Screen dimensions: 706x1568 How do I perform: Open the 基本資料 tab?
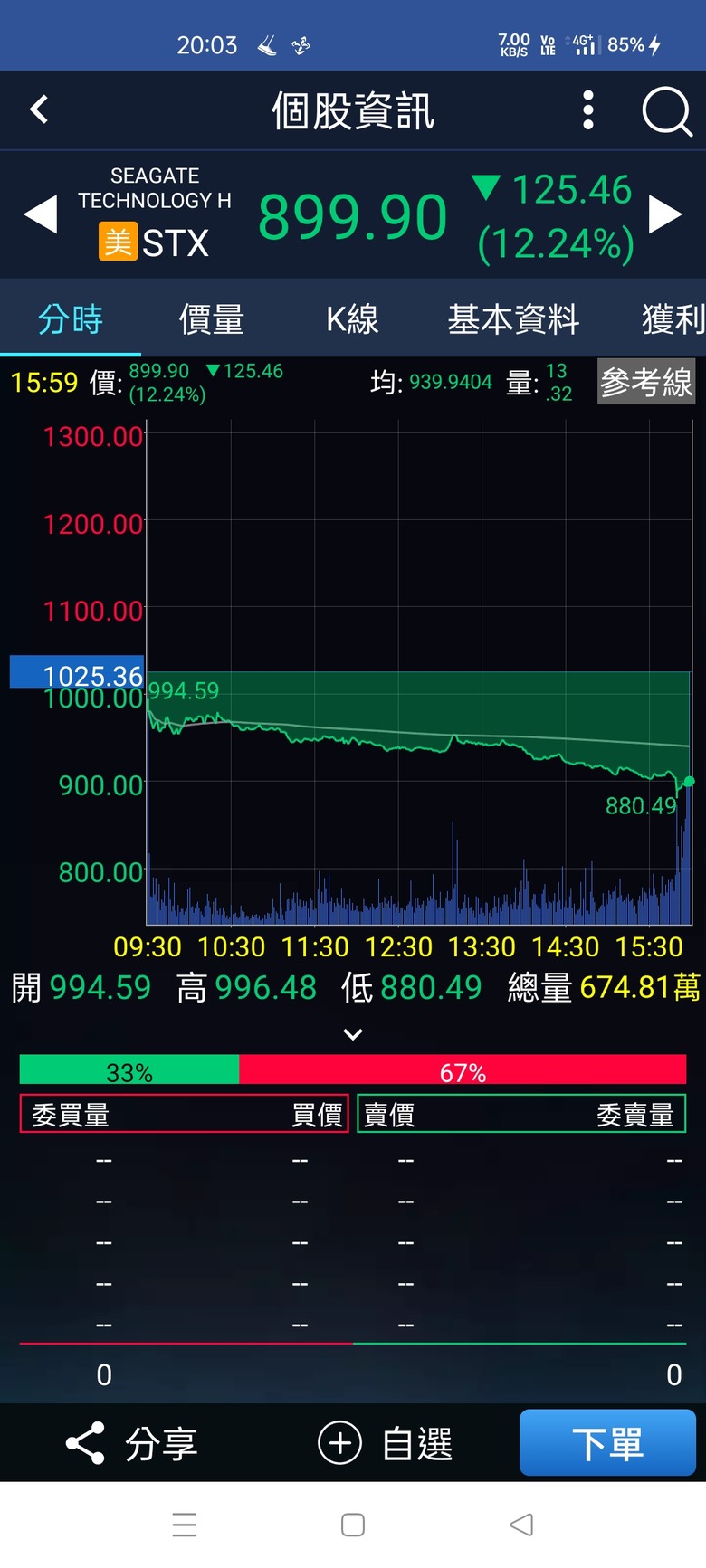tap(513, 318)
